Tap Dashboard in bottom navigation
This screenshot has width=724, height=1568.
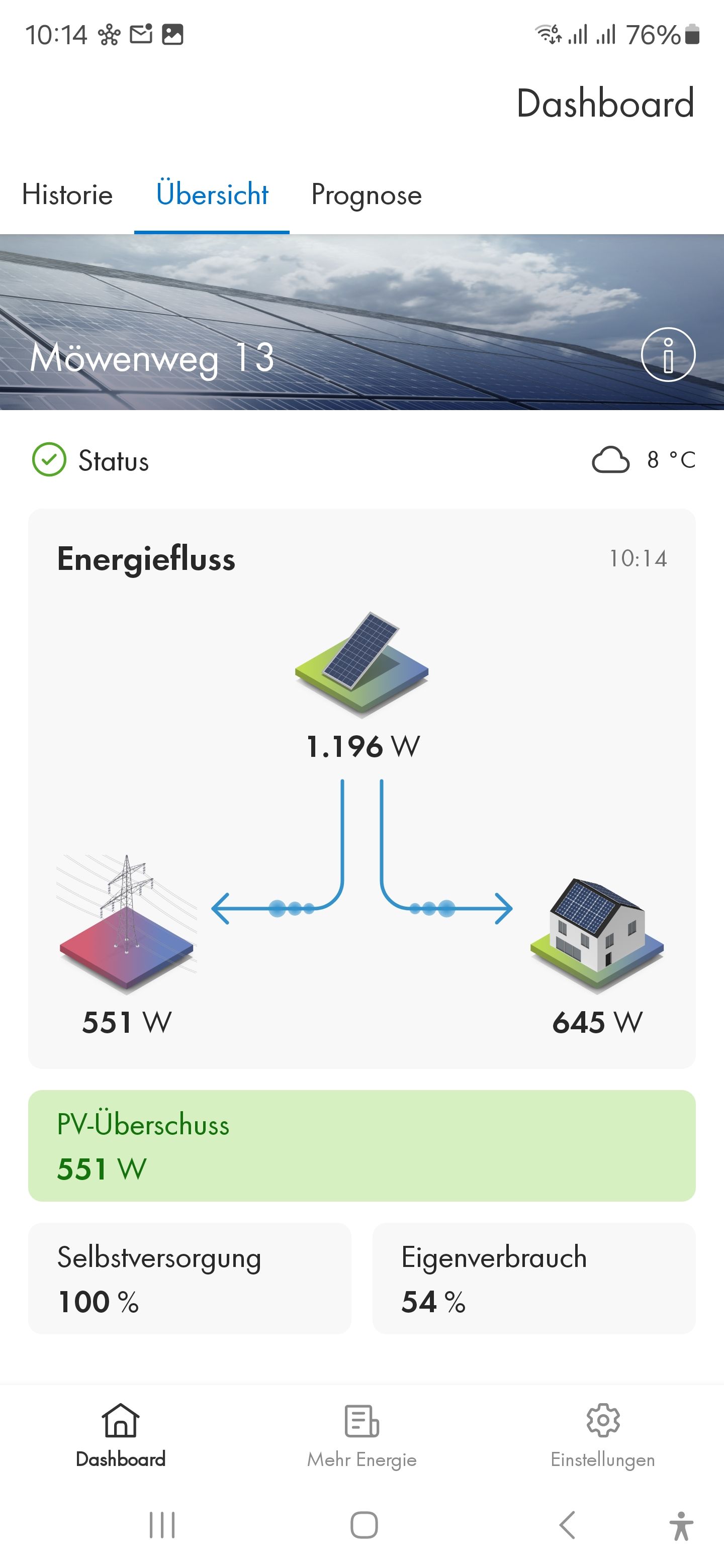tap(121, 1436)
